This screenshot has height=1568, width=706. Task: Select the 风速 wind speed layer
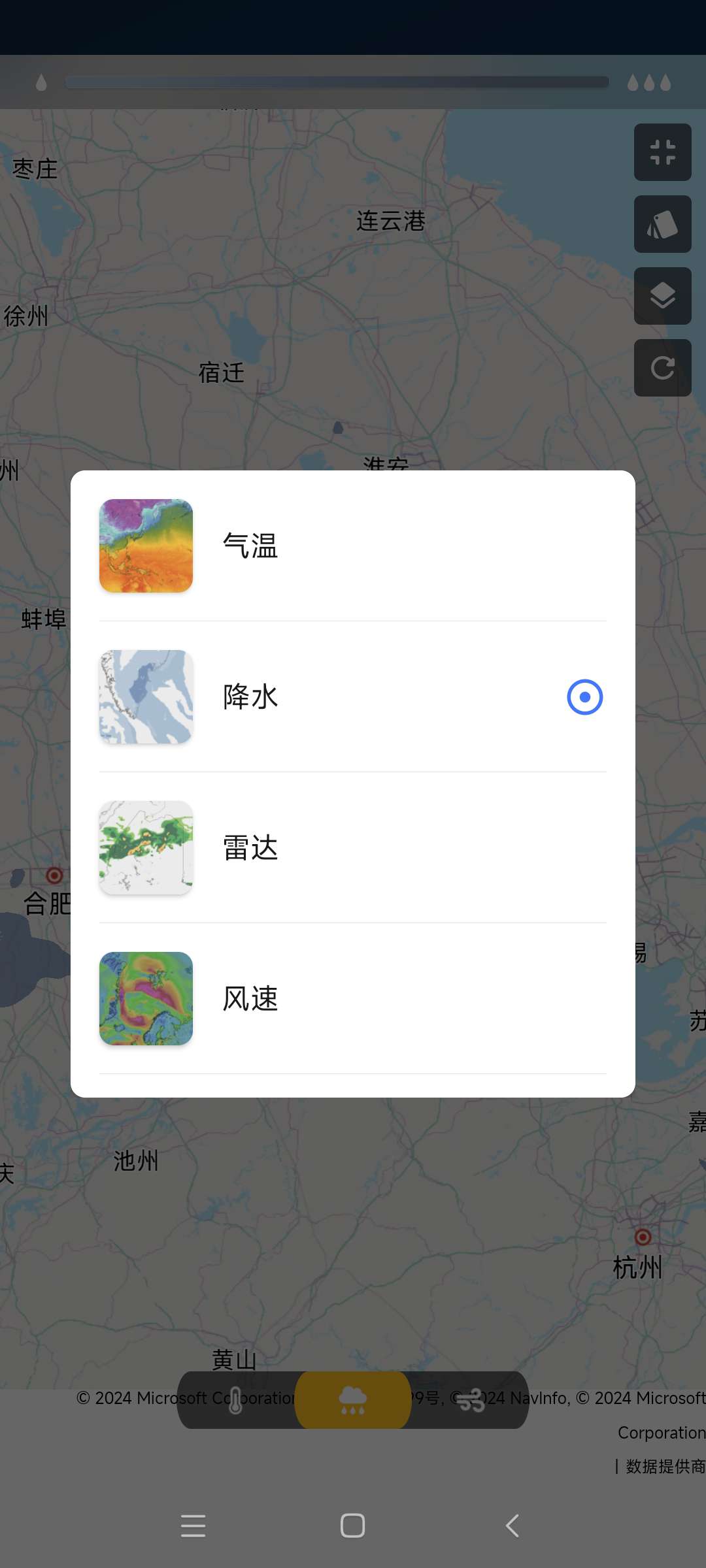(352, 998)
